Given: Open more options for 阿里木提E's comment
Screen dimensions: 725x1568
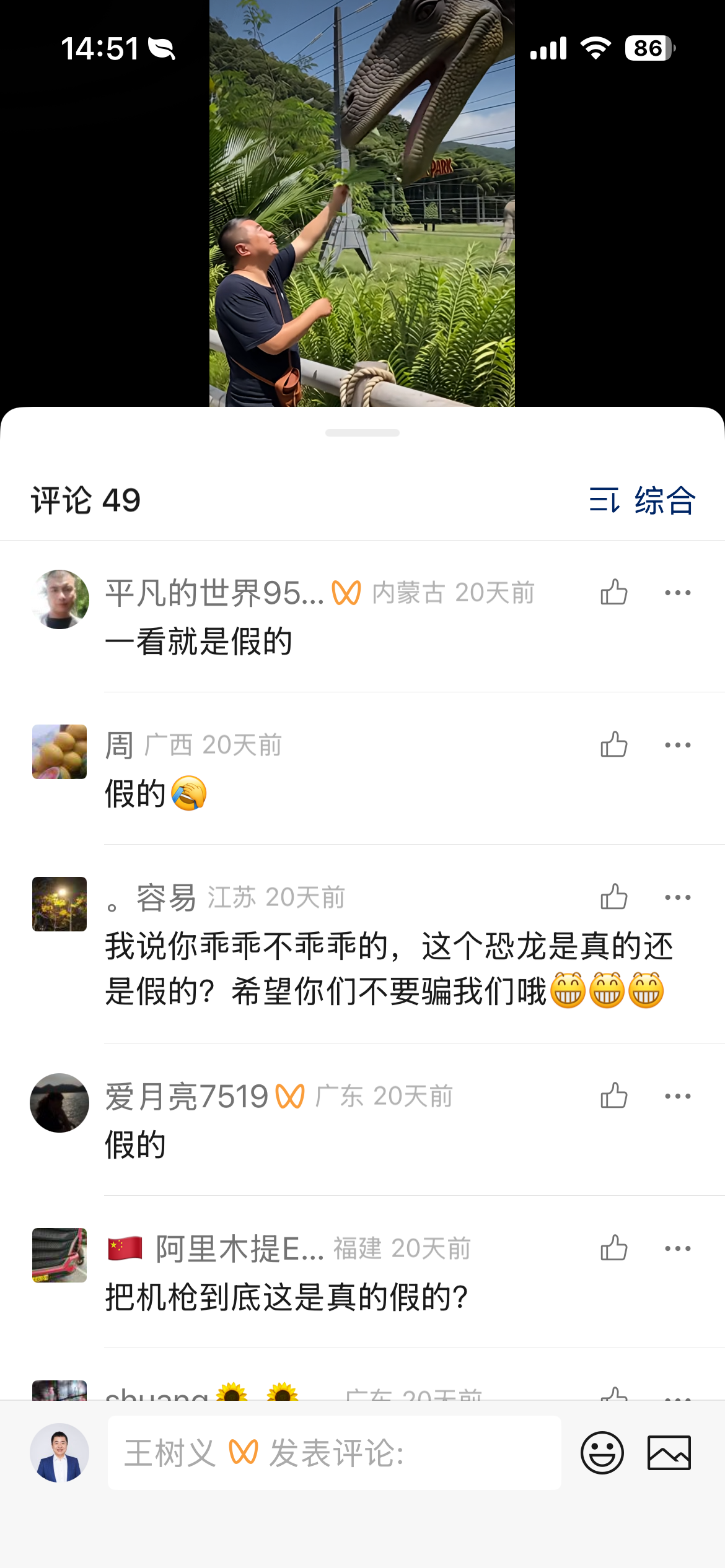Looking at the screenshot, I should (x=677, y=1248).
